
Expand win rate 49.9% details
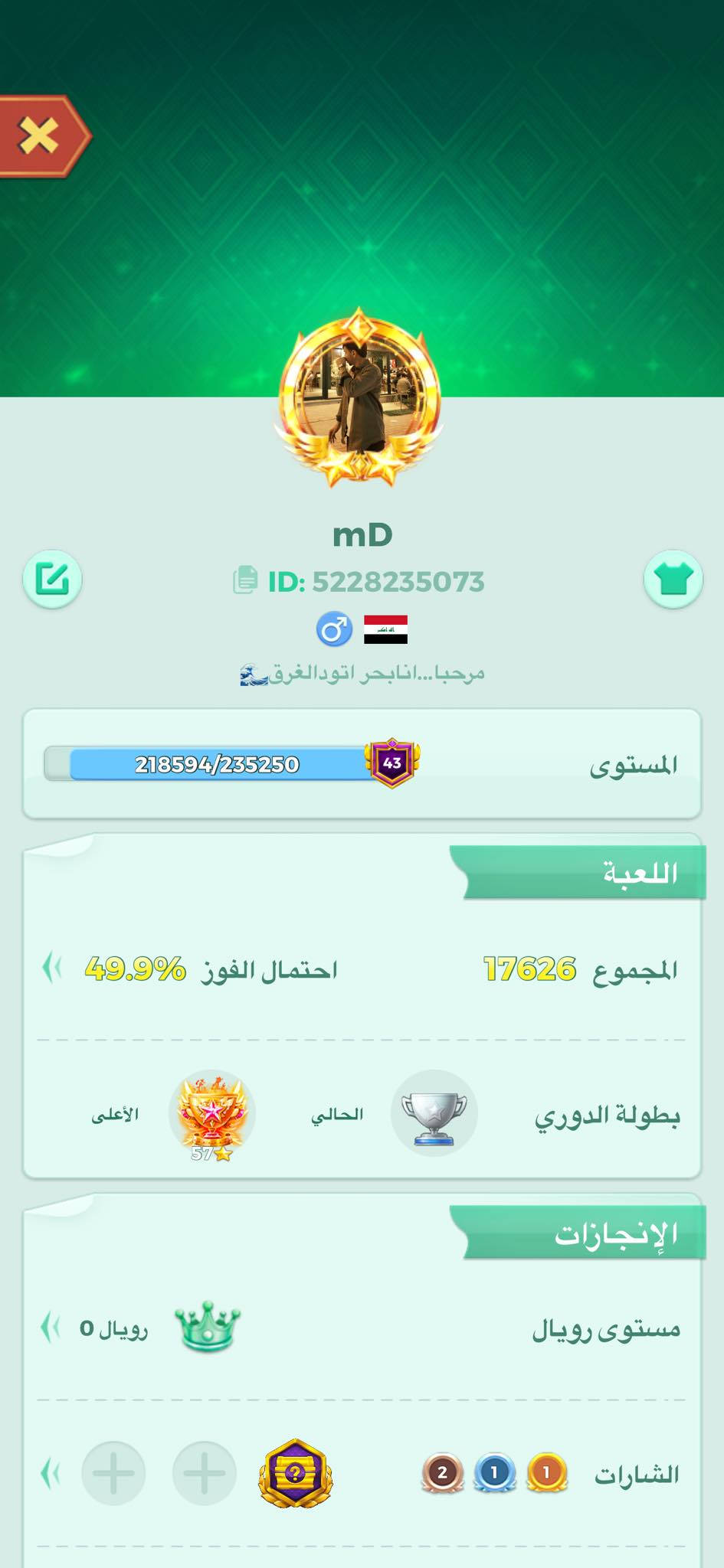(51, 969)
